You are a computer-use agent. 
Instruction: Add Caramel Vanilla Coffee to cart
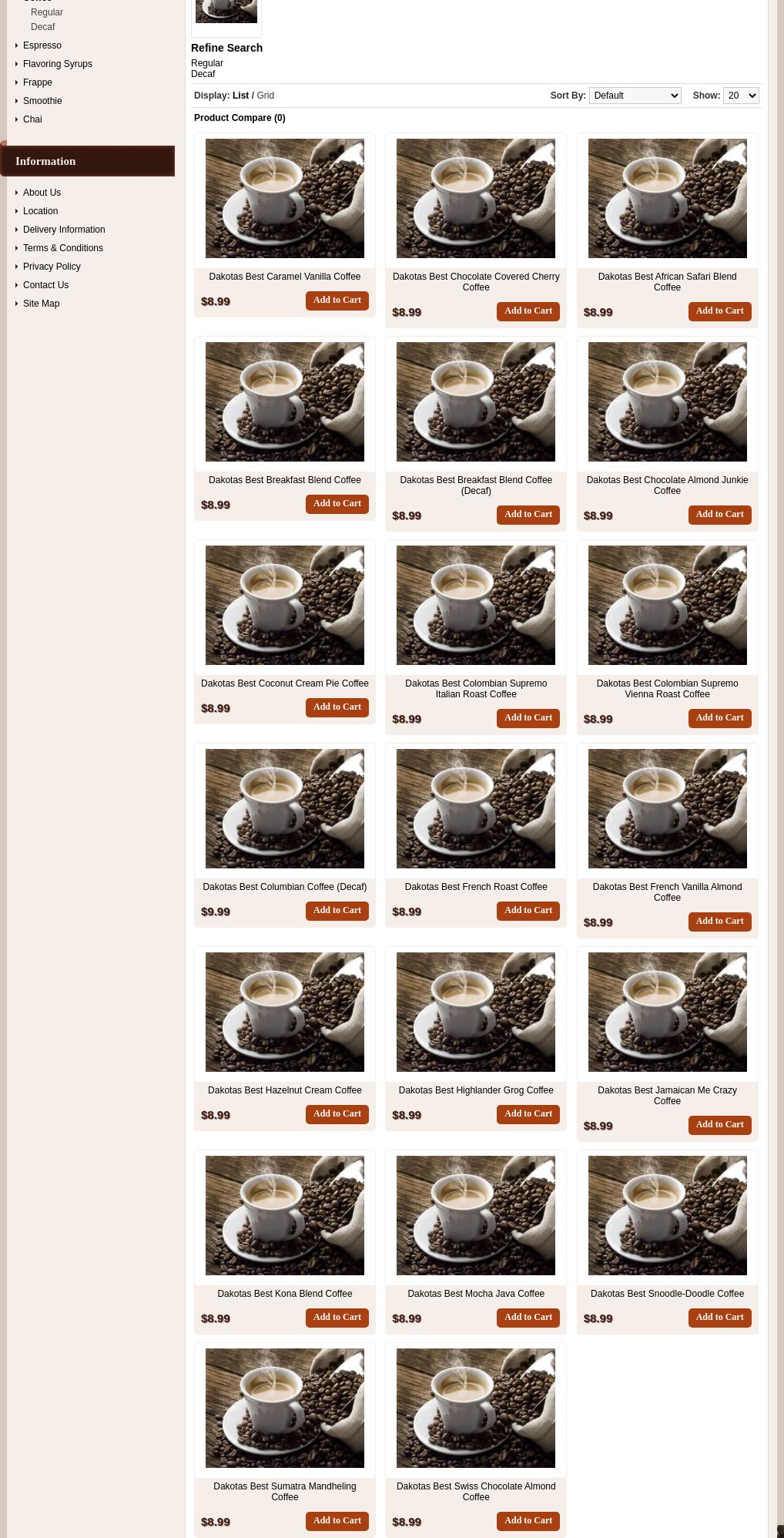click(337, 301)
